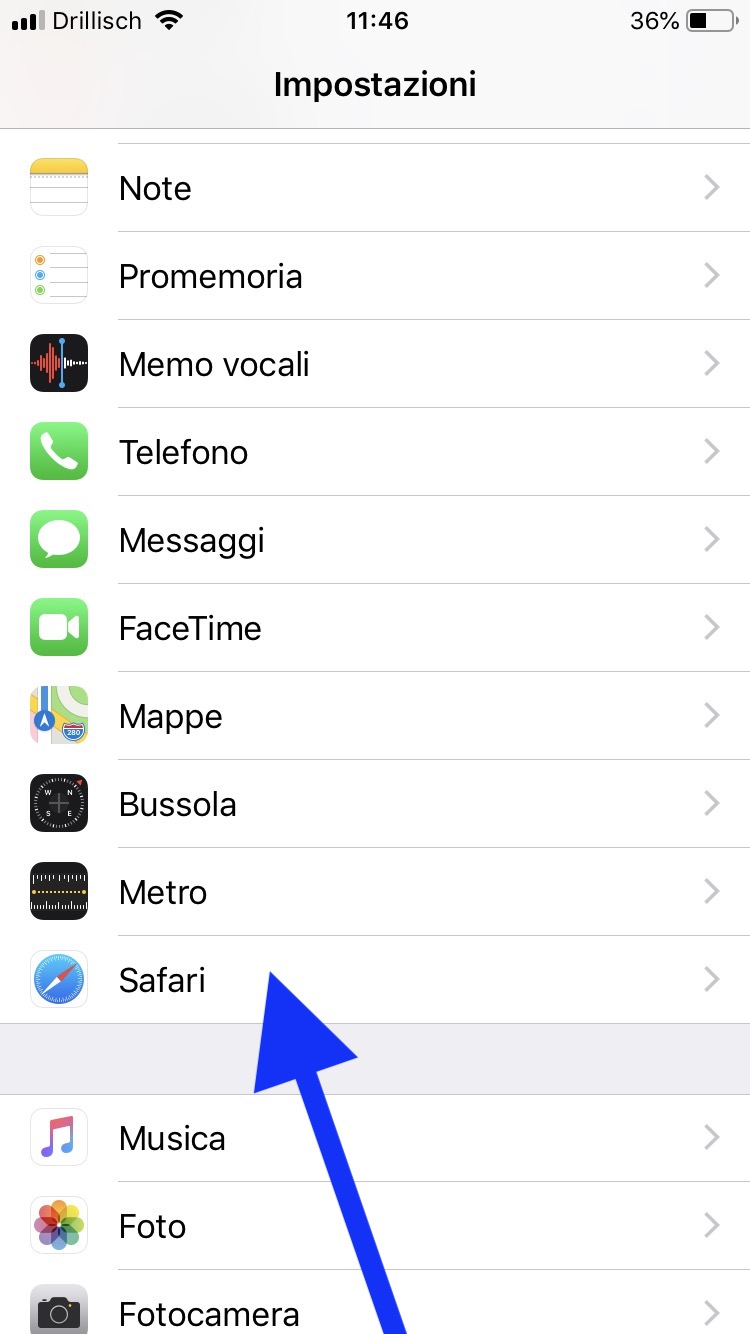Screen dimensions: 750x1334
Task: Select the Metro entry
Action: click(x=375, y=892)
